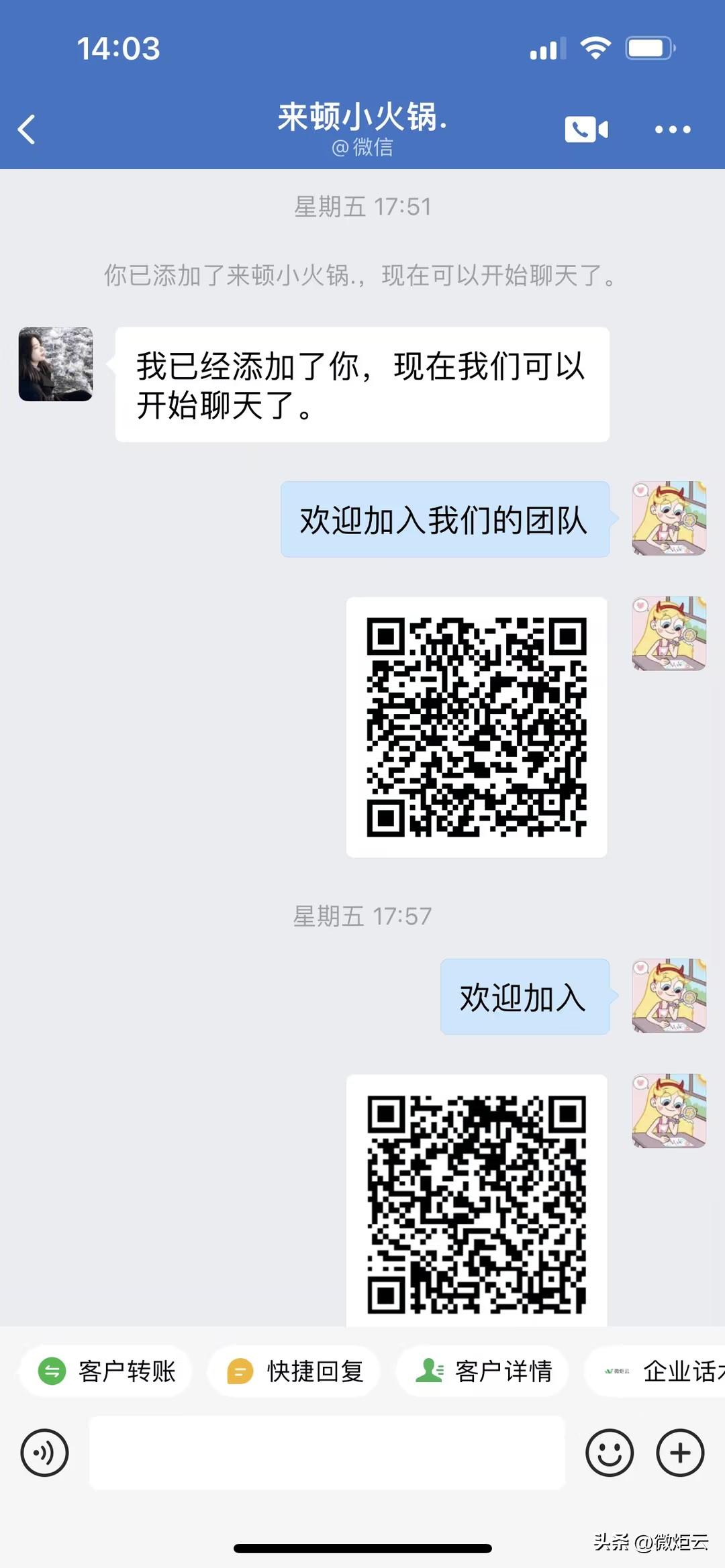The height and width of the screenshot is (1568, 725).
Task: Tap the back arrow to leave the chat
Action: pyautogui.click(x=27, y=130)
